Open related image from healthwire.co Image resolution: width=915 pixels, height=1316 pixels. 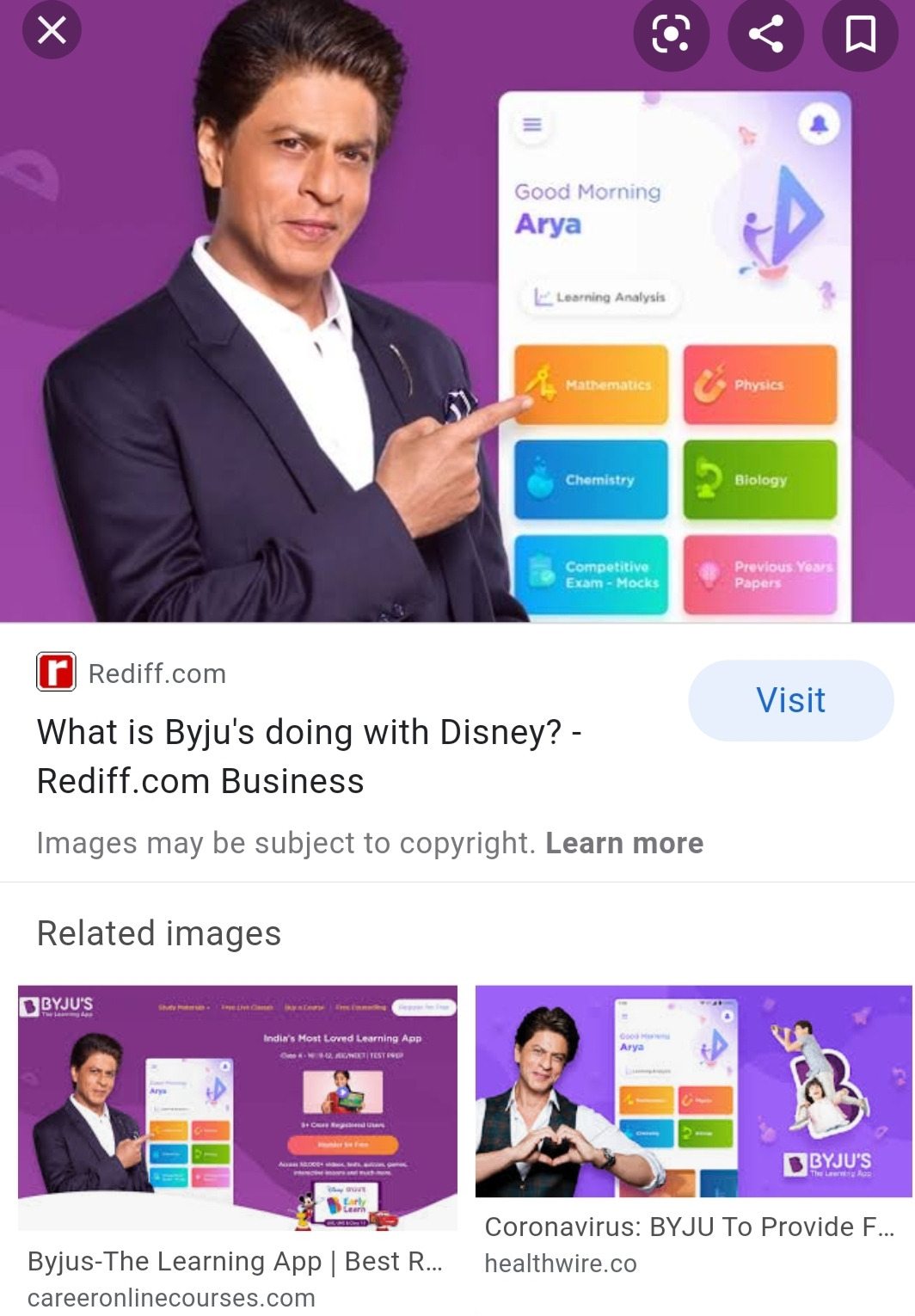[x=693, y=1092]
